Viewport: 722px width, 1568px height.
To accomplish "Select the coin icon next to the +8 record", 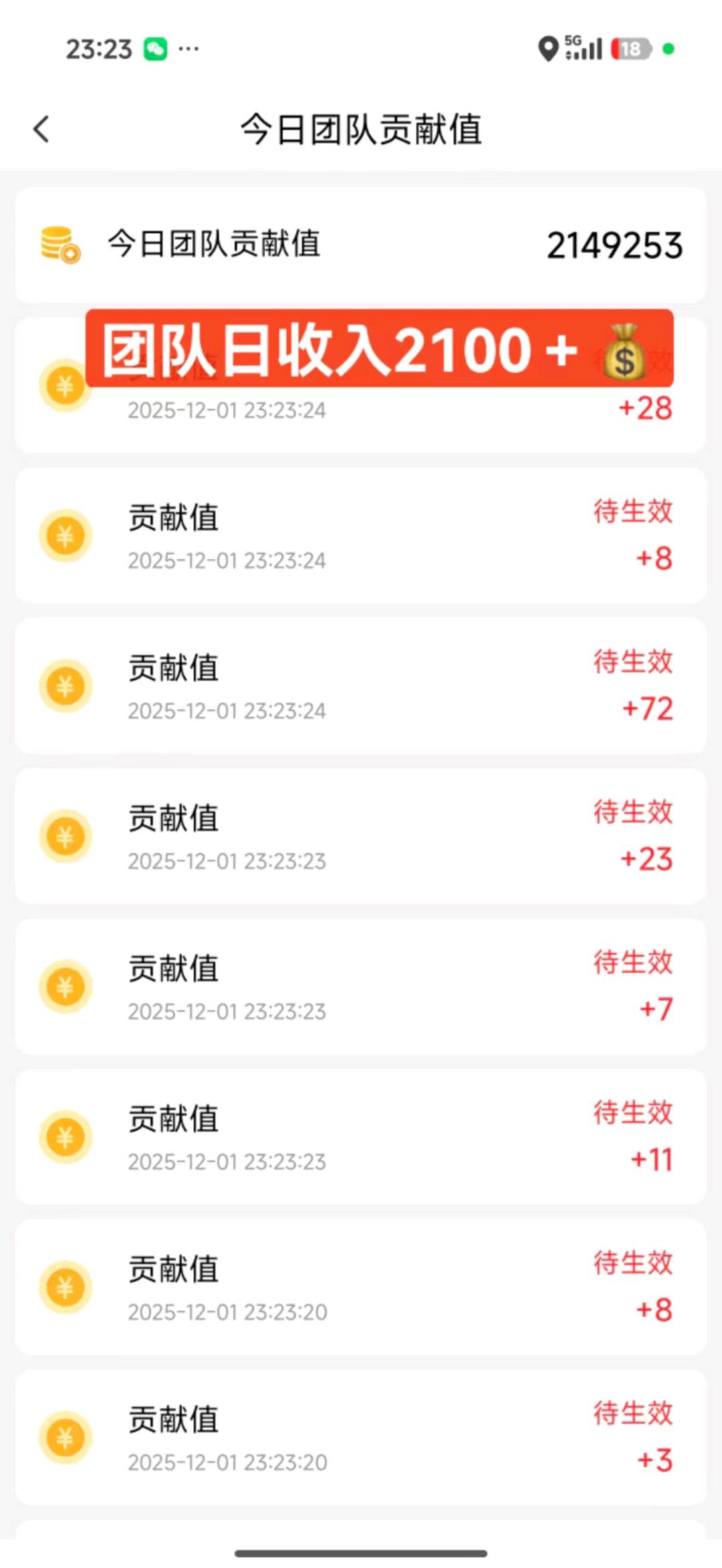I will tap(65, 536).
